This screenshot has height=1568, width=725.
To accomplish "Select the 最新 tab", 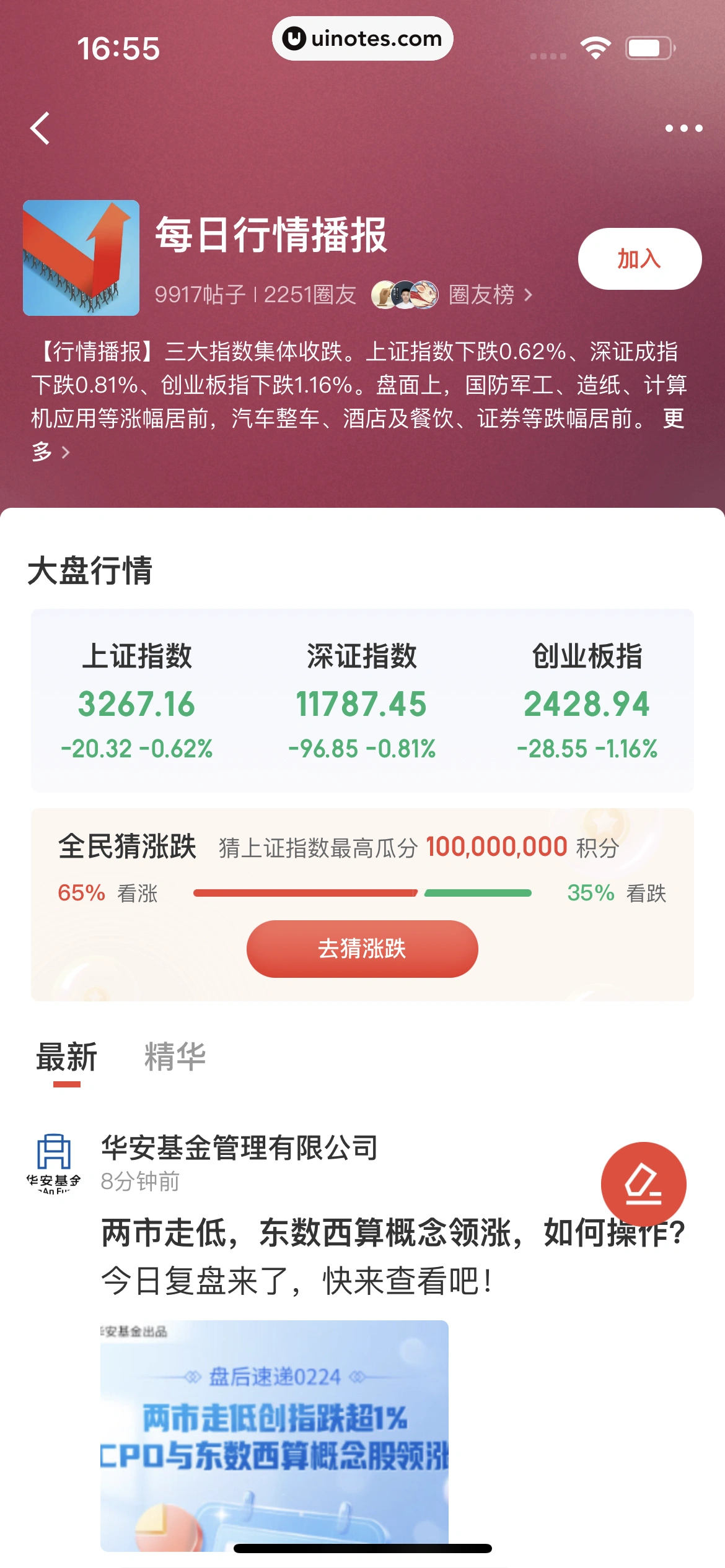I will [67, 1057].
